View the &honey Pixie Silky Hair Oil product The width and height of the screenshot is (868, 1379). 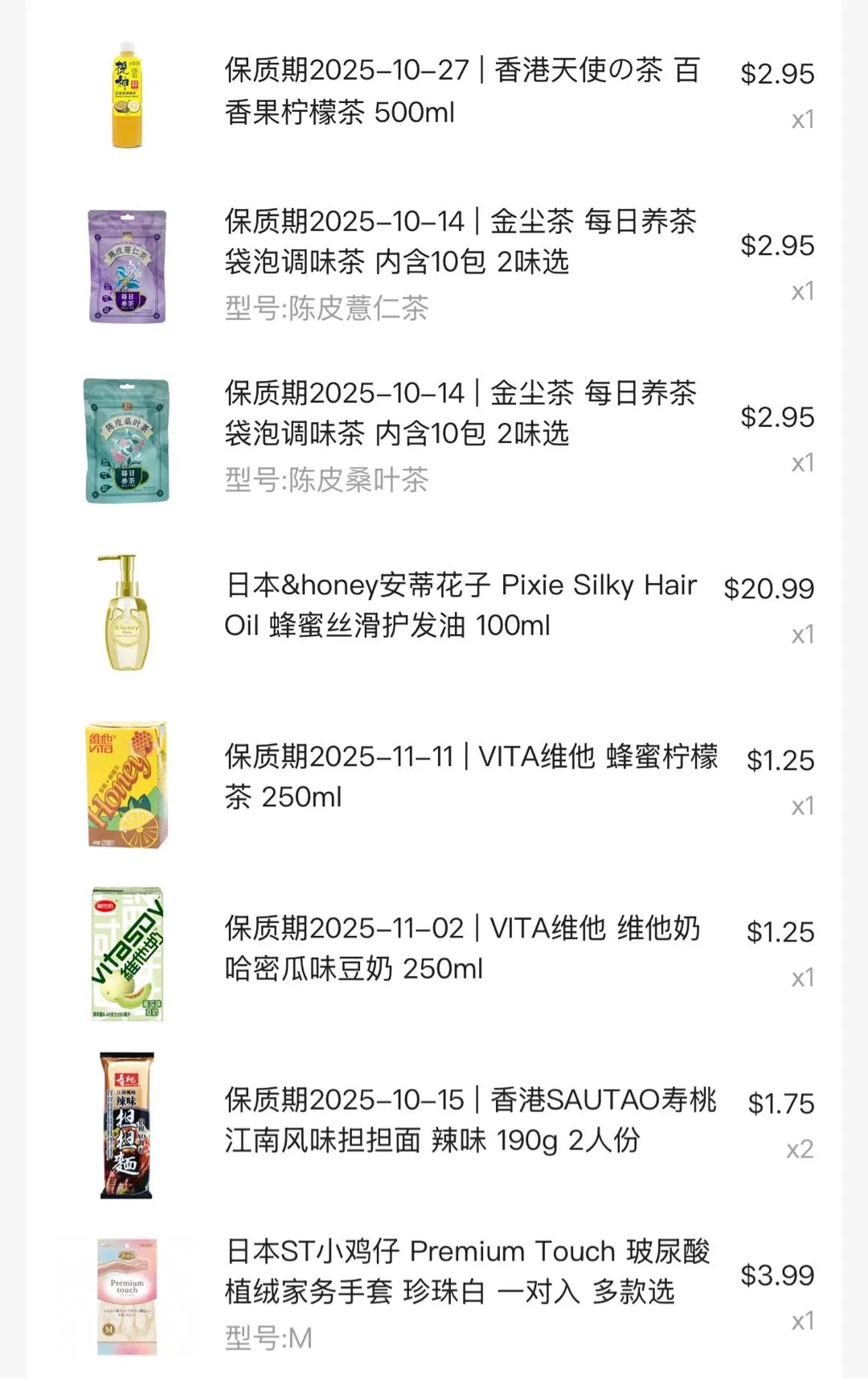click(x=461, y=605)
